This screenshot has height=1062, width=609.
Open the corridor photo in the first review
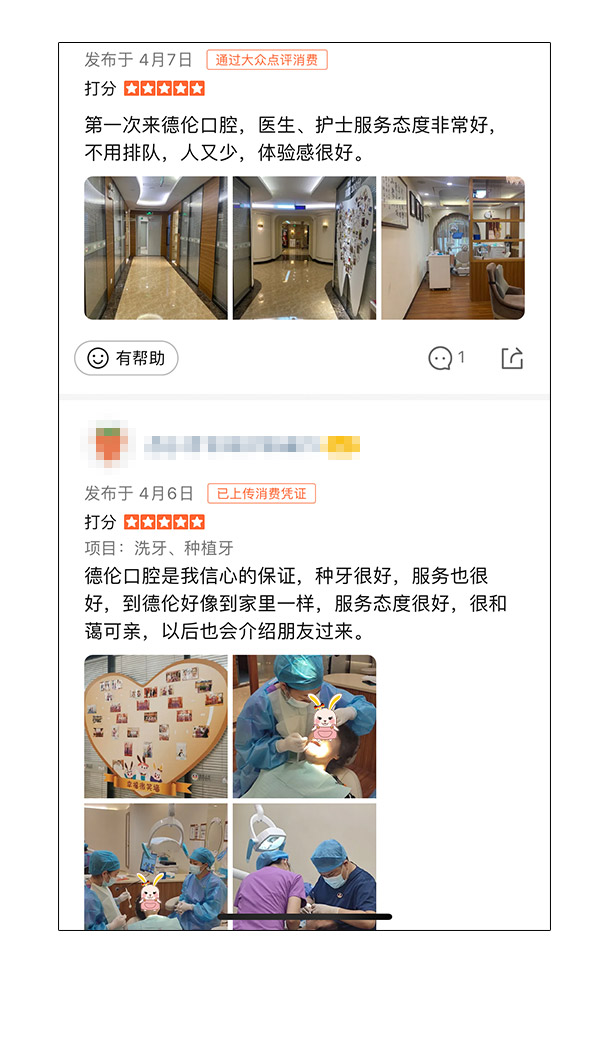155,248
